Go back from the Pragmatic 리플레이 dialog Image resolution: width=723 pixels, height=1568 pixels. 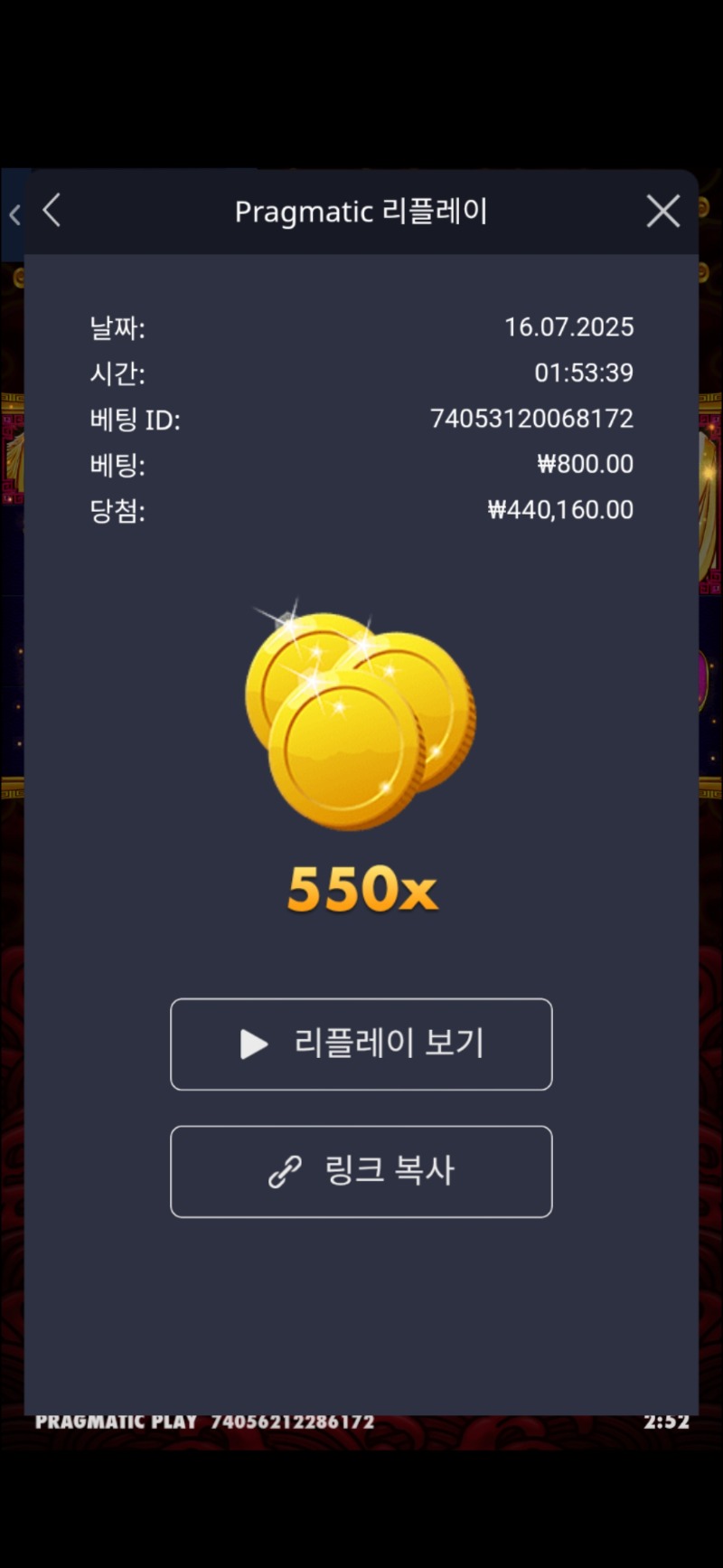52,211
